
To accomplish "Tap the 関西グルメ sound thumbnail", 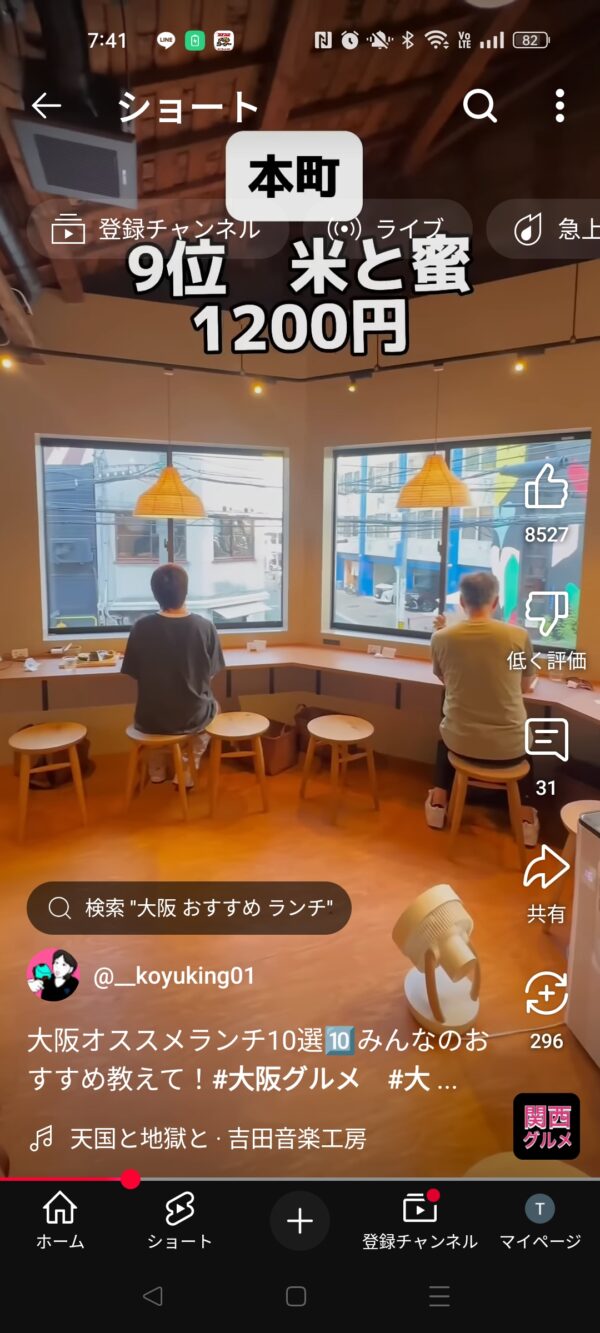I will point(546,1126).
